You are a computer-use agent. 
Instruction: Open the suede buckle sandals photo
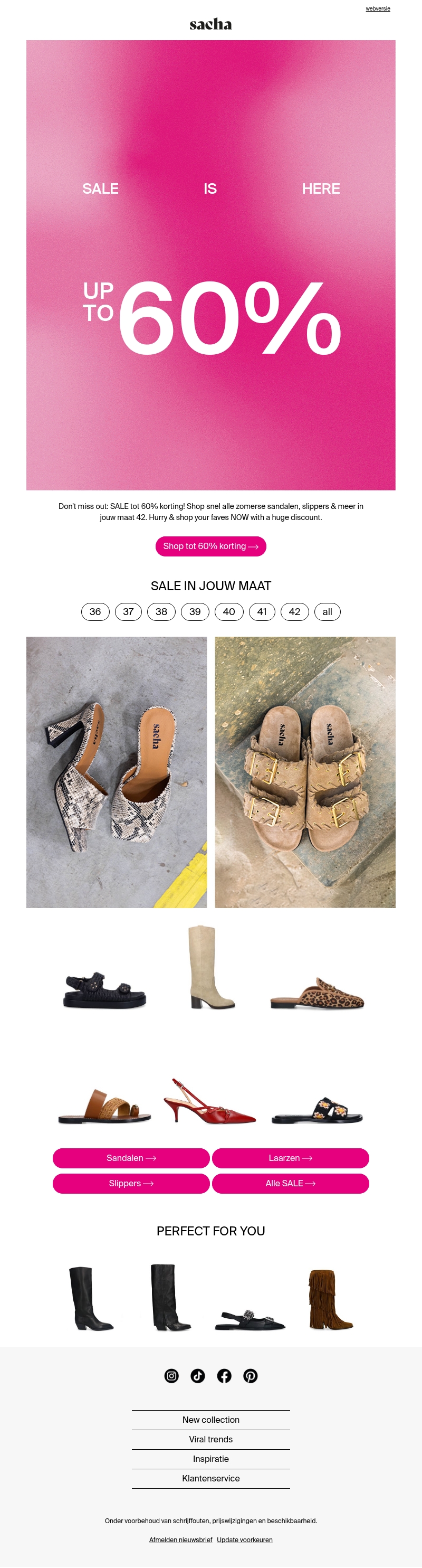(305, 772)
